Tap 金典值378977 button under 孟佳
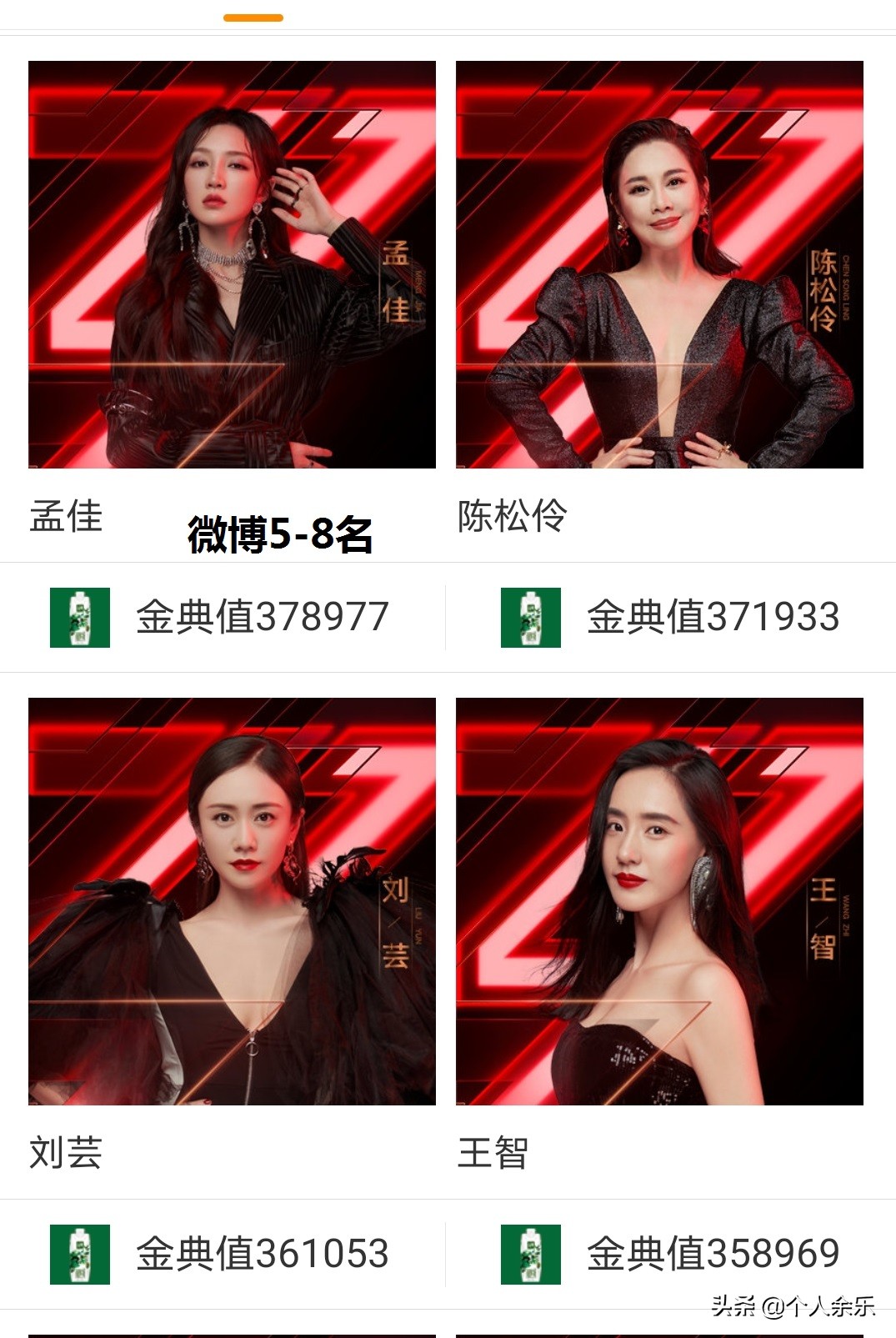The image size is (896, 1338). pos(222,618)
